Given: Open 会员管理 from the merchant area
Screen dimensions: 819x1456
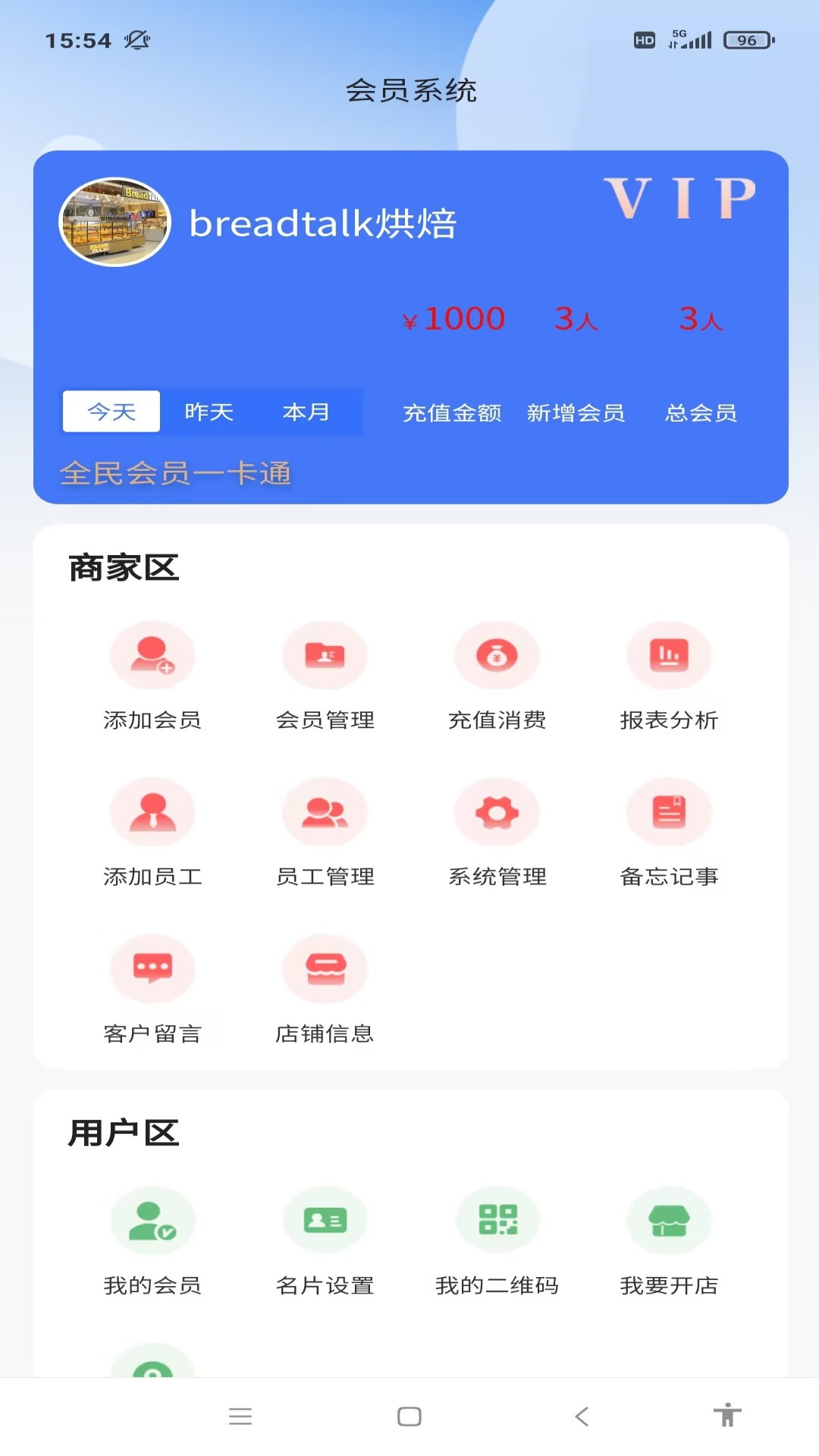Looking at the screenshot, I should 325,655.
